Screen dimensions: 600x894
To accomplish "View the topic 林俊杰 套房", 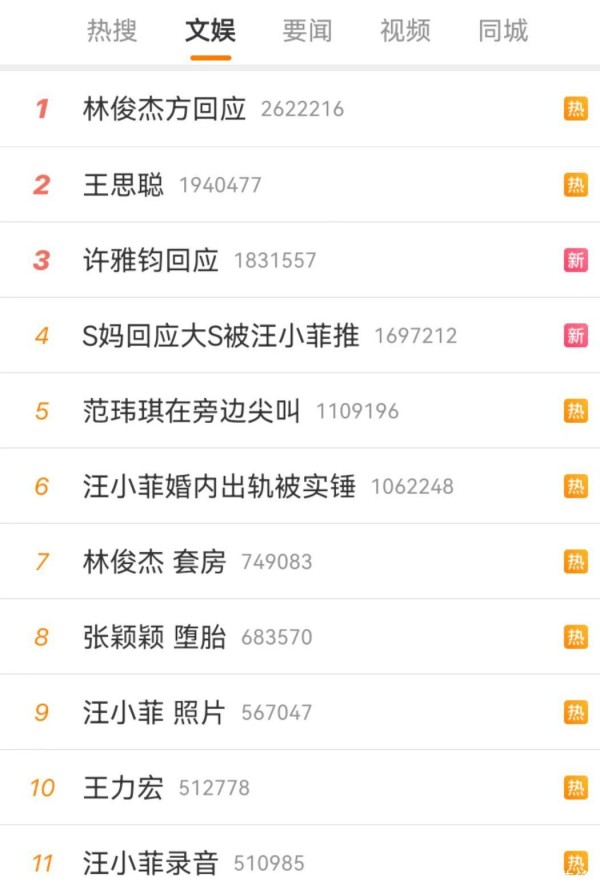I will pyautogui.click(x=154, y=562).
